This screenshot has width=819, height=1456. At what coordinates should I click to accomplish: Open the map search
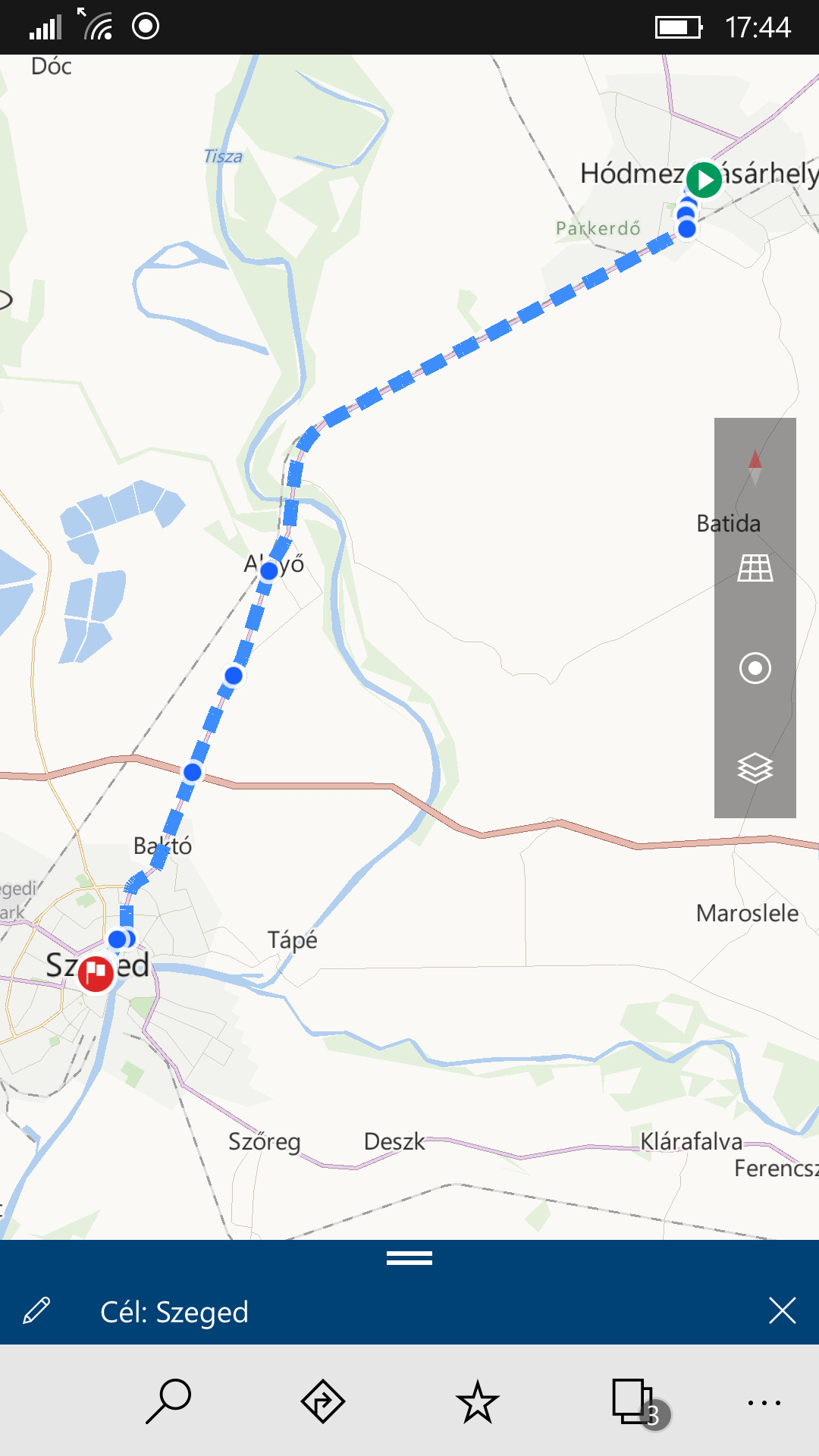(168, 1401)
